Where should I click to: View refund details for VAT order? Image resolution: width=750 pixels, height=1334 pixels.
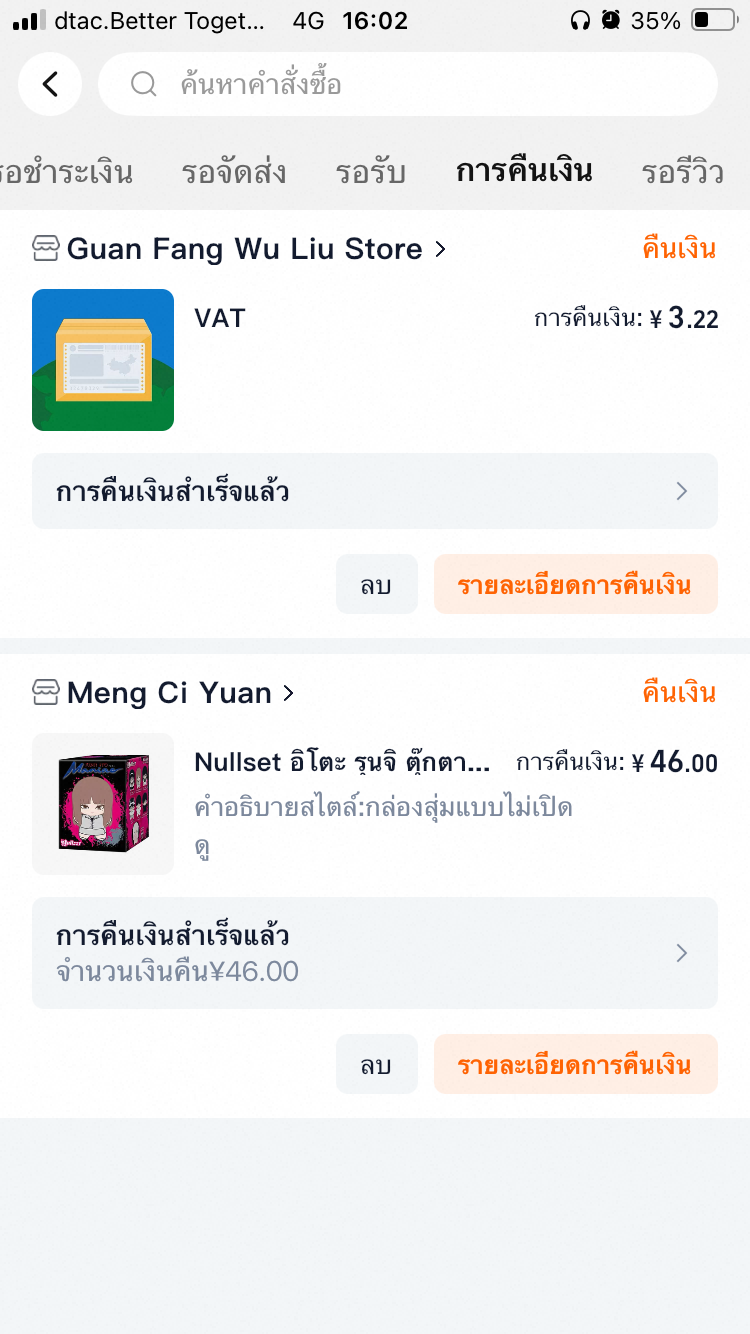[575, 585]
